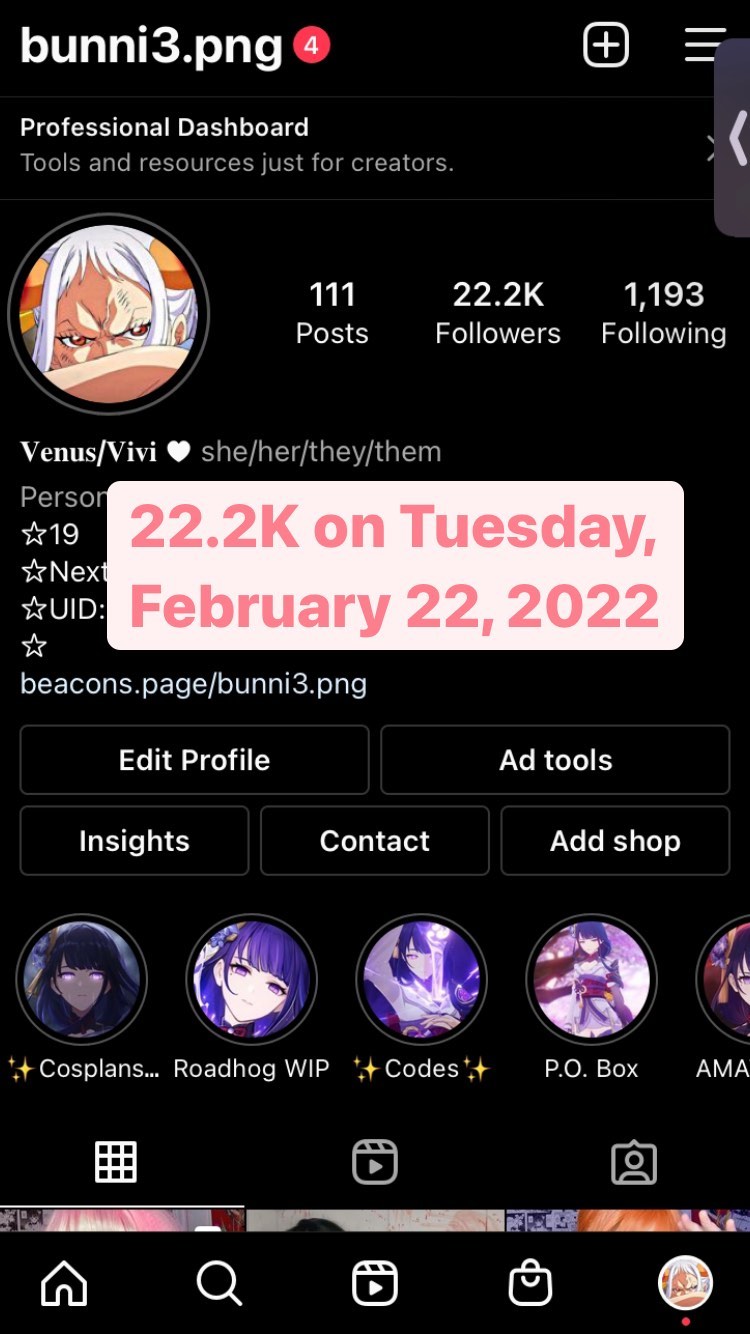View Insights
Screen dimensions: 750x1334
[134, 841]
